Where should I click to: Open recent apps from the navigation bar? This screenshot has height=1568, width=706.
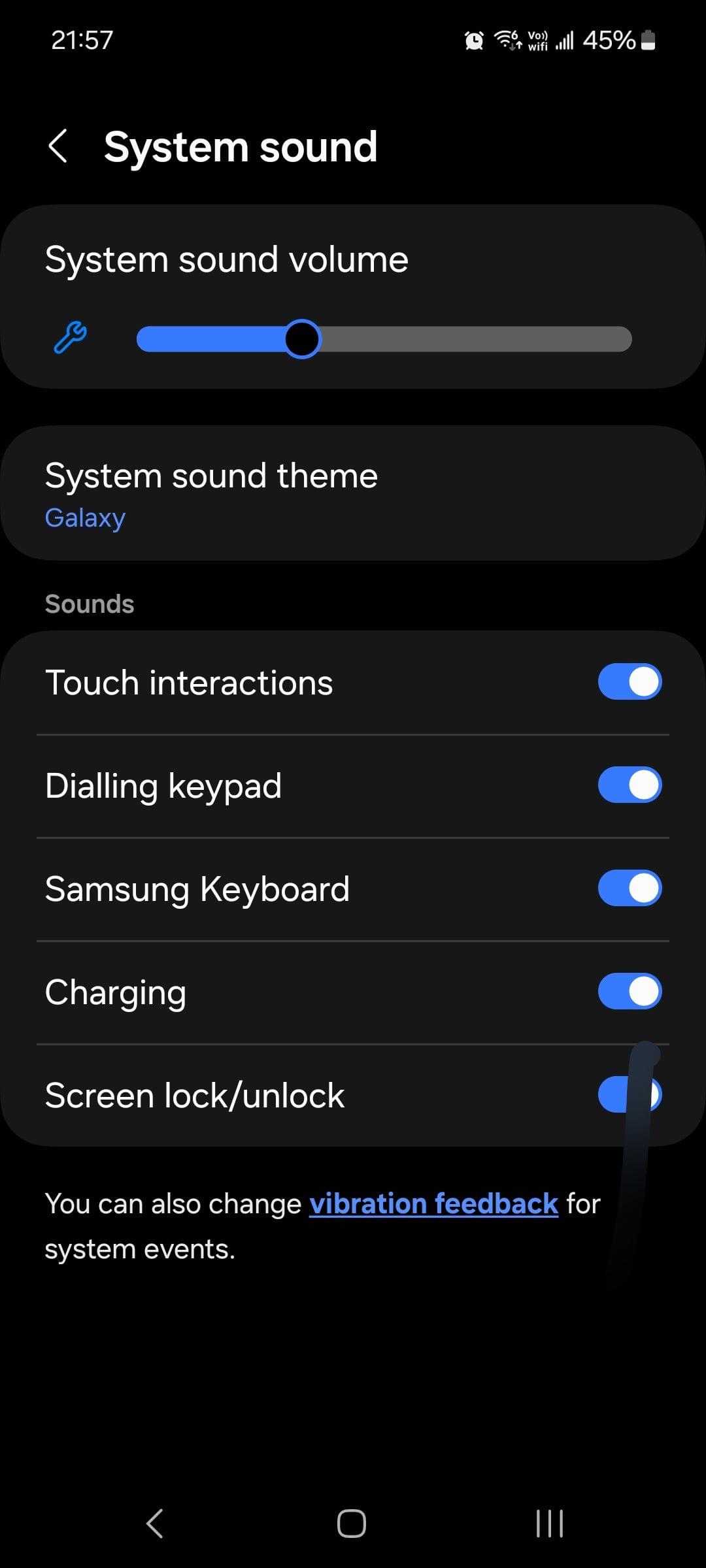point(550,1524)
